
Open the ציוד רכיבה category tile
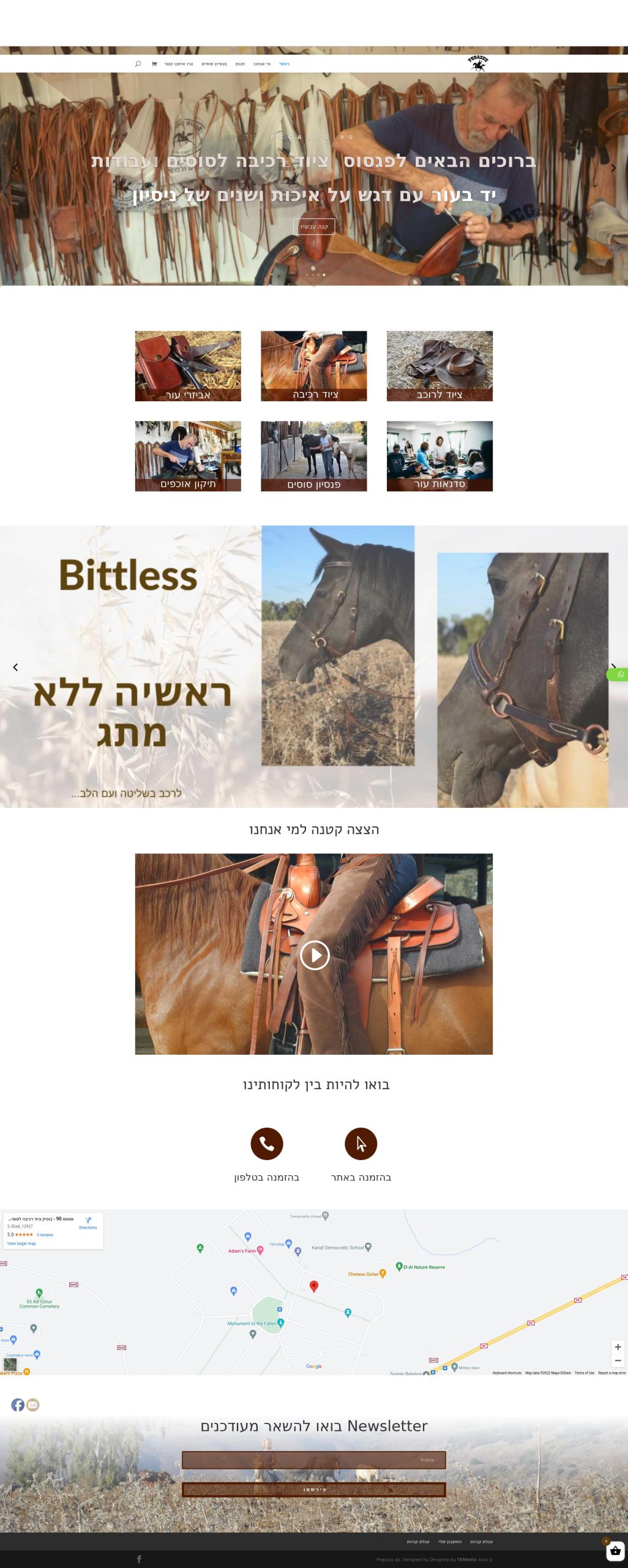(314, 366)
